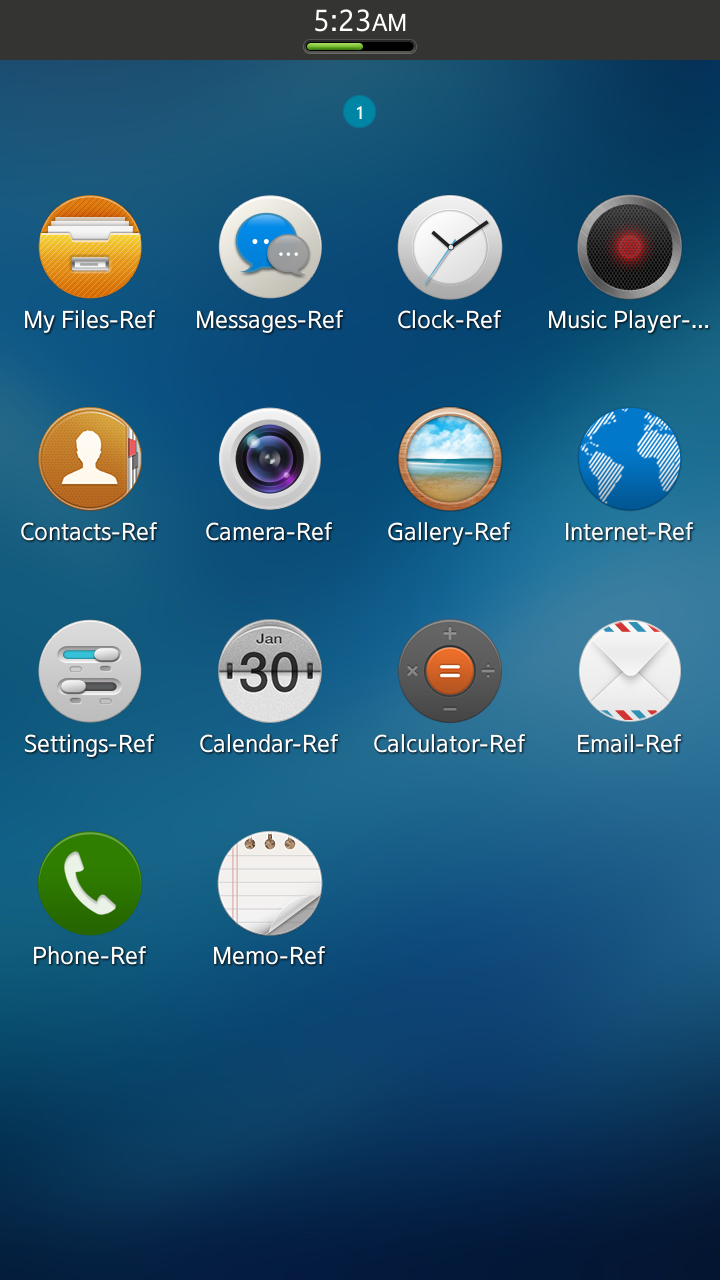Tap the page 1 indicator dot

pyautogui.click(x=359, y=112)
